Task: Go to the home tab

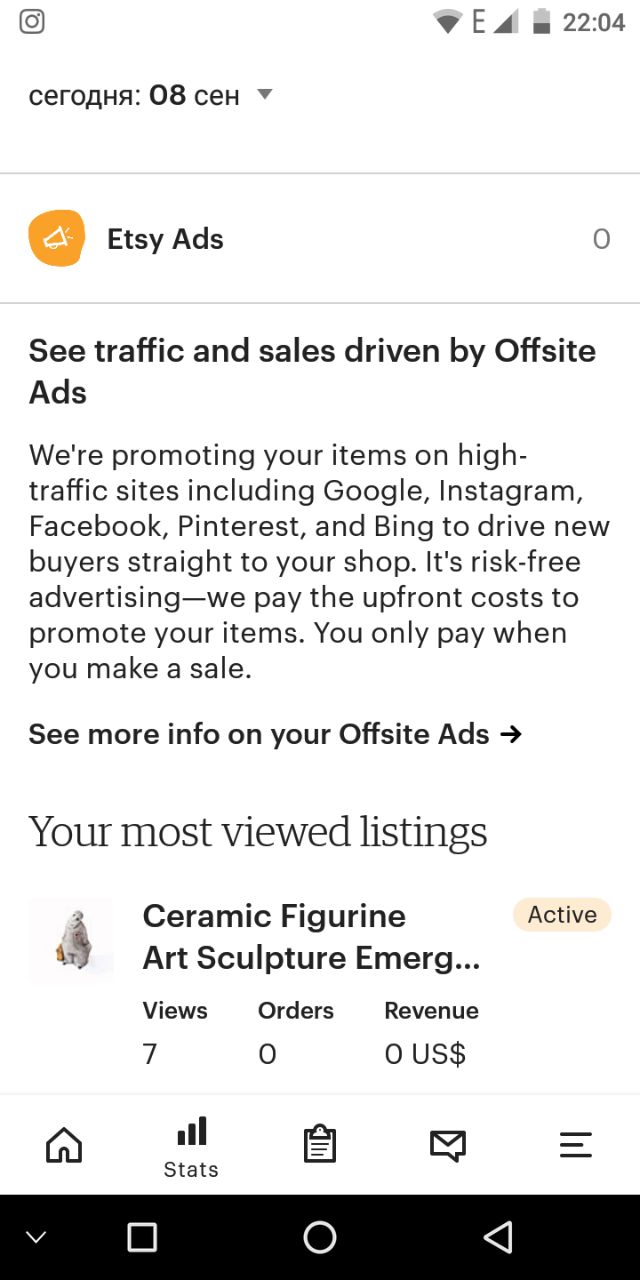Action: 64,1144
